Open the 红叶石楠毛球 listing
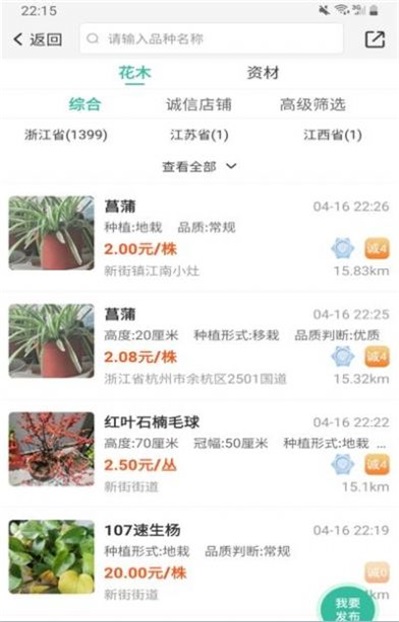Screen dimensions: 399x622 click(x=200, y=453)
